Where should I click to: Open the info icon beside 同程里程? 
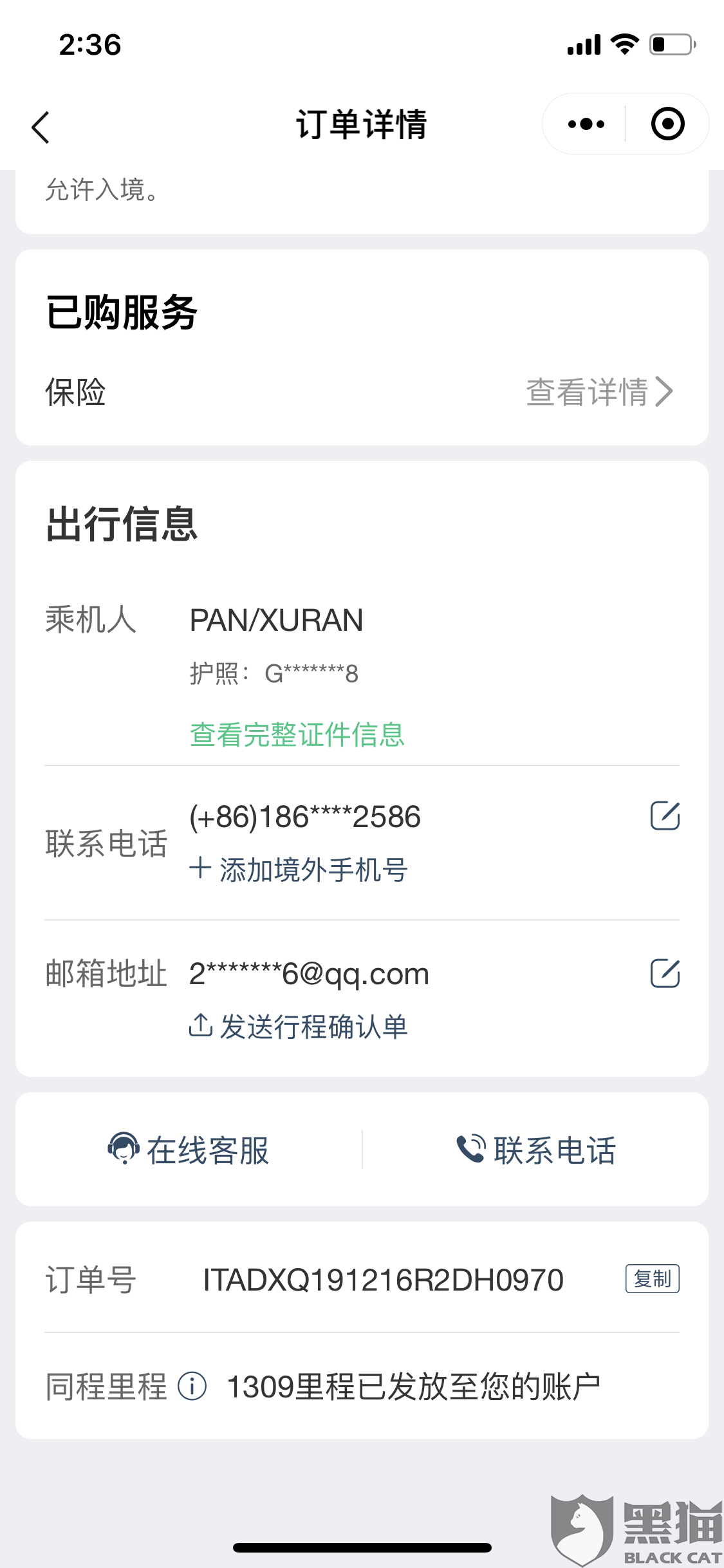[x=192, y=1386]
